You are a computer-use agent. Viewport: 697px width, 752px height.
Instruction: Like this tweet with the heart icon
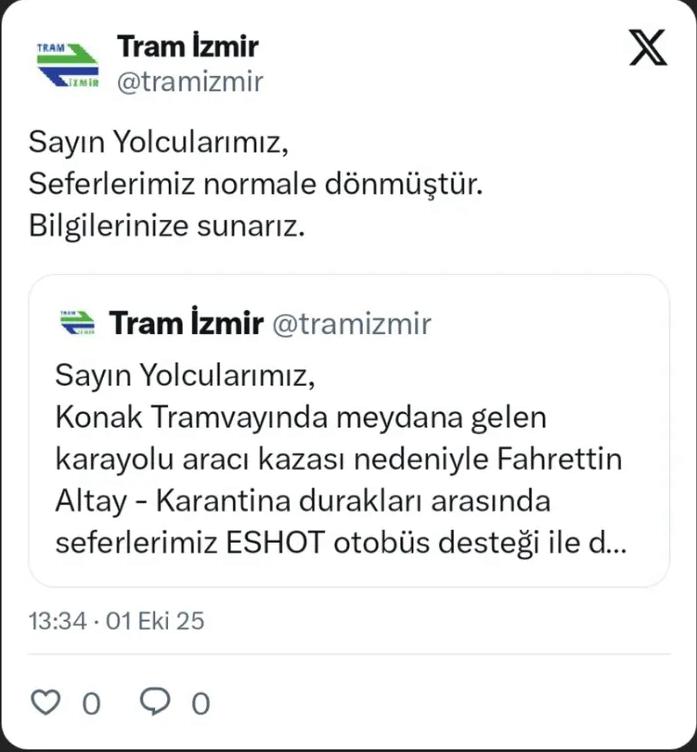click(x=46, y=703)
